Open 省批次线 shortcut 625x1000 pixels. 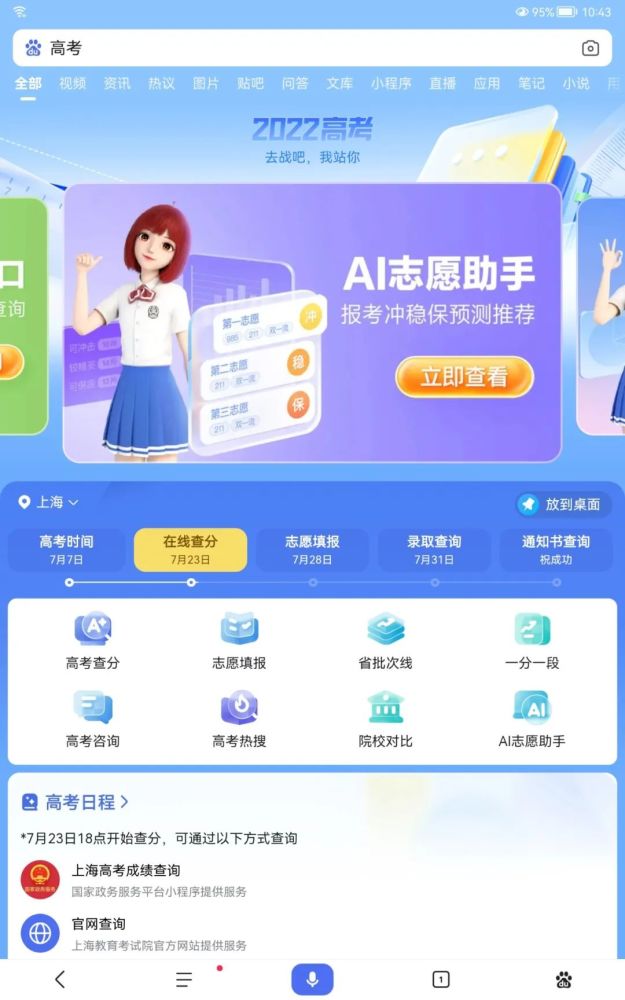(385, 642)
